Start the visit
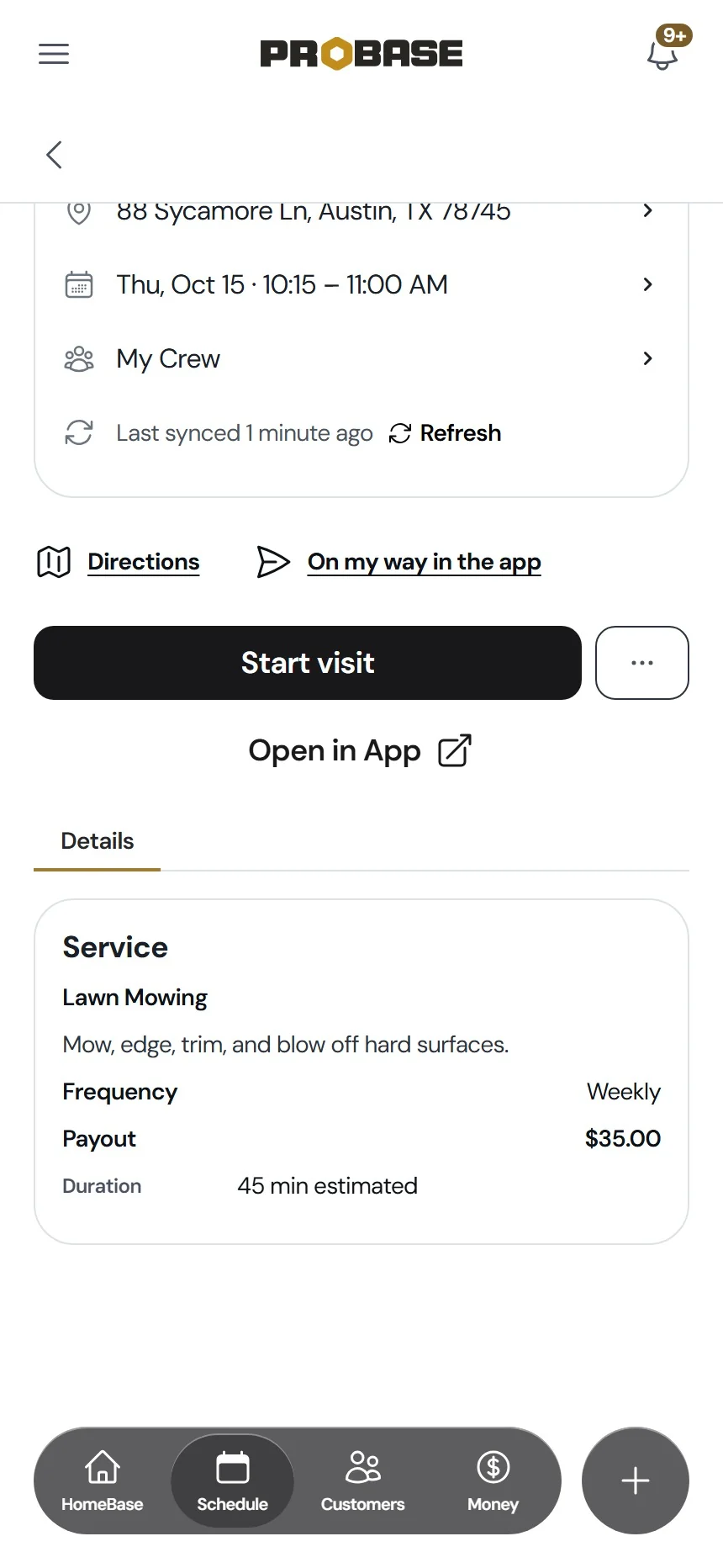This screenshot has height=1568, width=723. tap(308, 663)
